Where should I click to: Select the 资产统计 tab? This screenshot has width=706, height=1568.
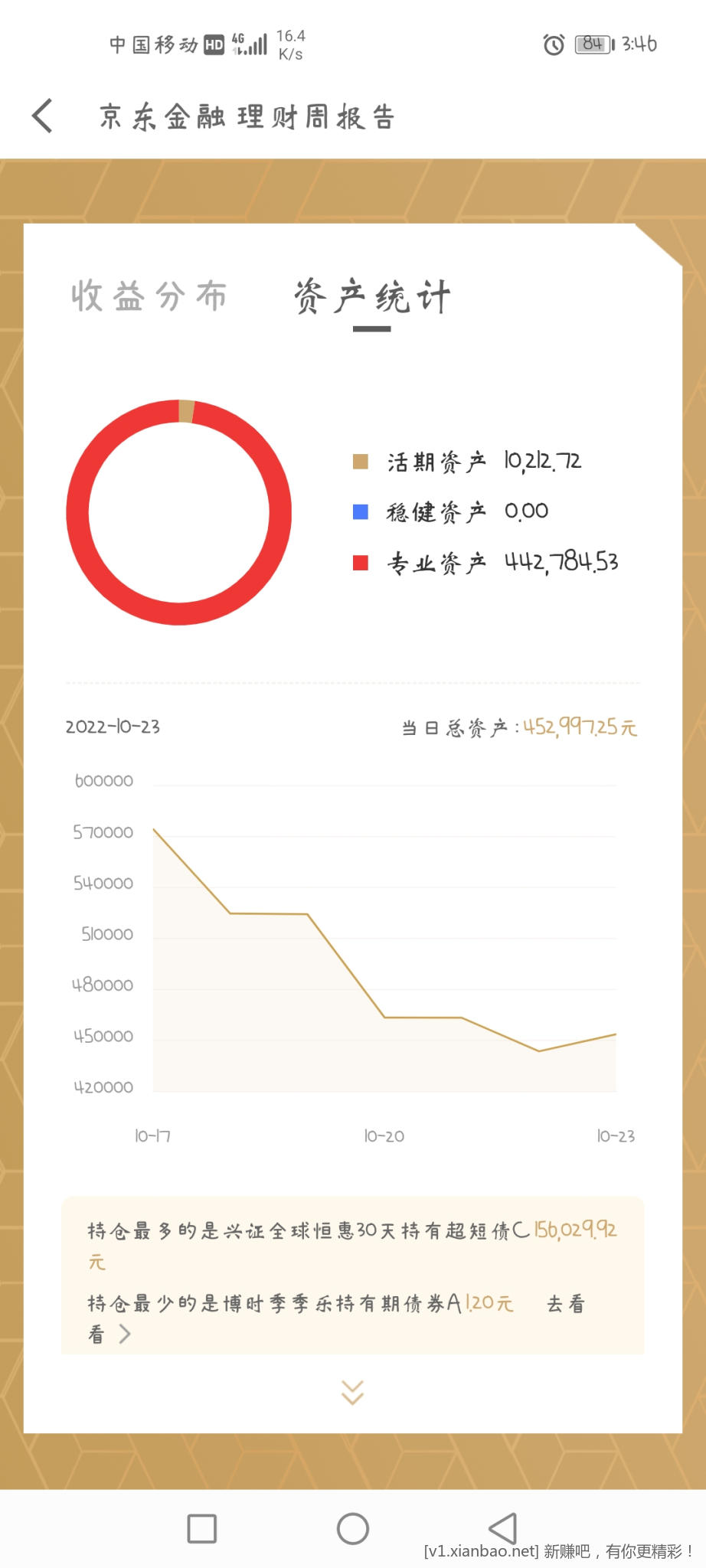click(372, 297)
